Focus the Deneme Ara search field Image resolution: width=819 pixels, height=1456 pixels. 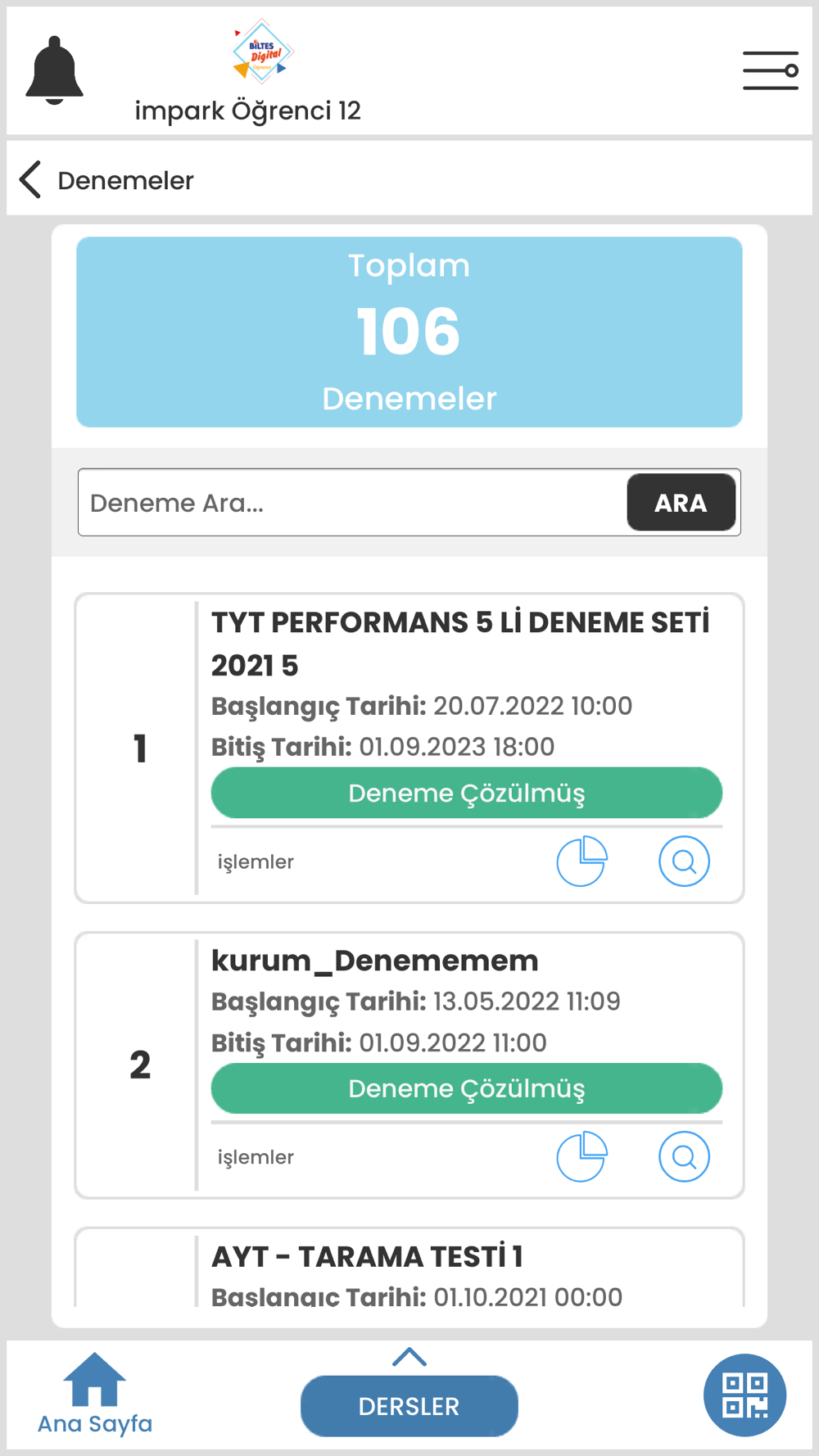pos(352,503)
